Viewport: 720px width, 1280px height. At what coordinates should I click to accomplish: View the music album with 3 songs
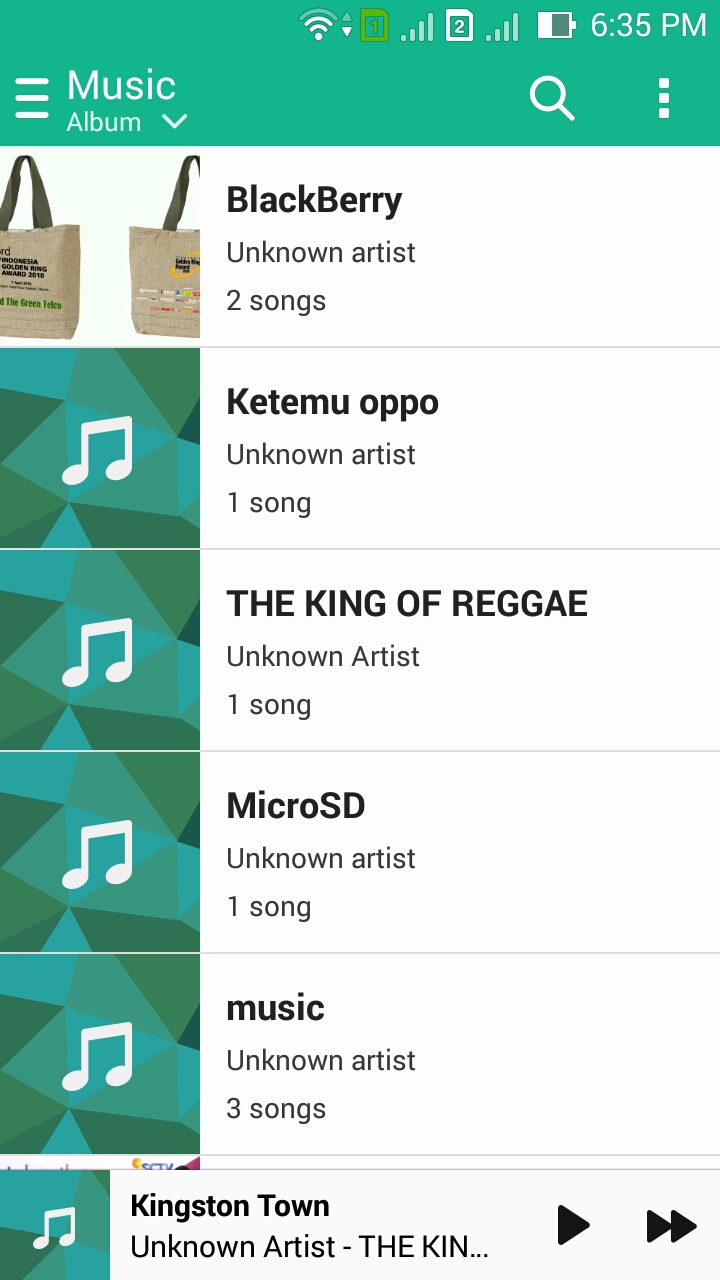click(360, 1054)
